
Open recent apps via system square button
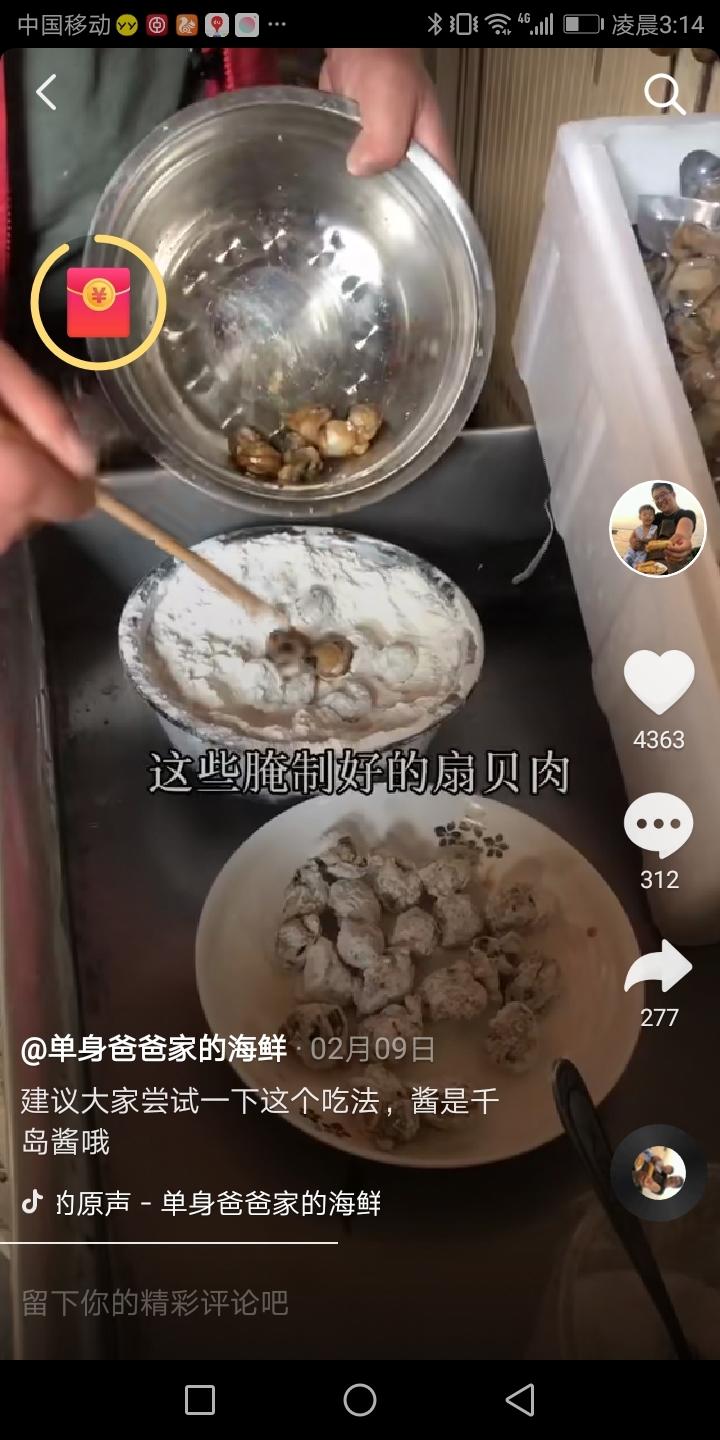[x=200, y=1400]
